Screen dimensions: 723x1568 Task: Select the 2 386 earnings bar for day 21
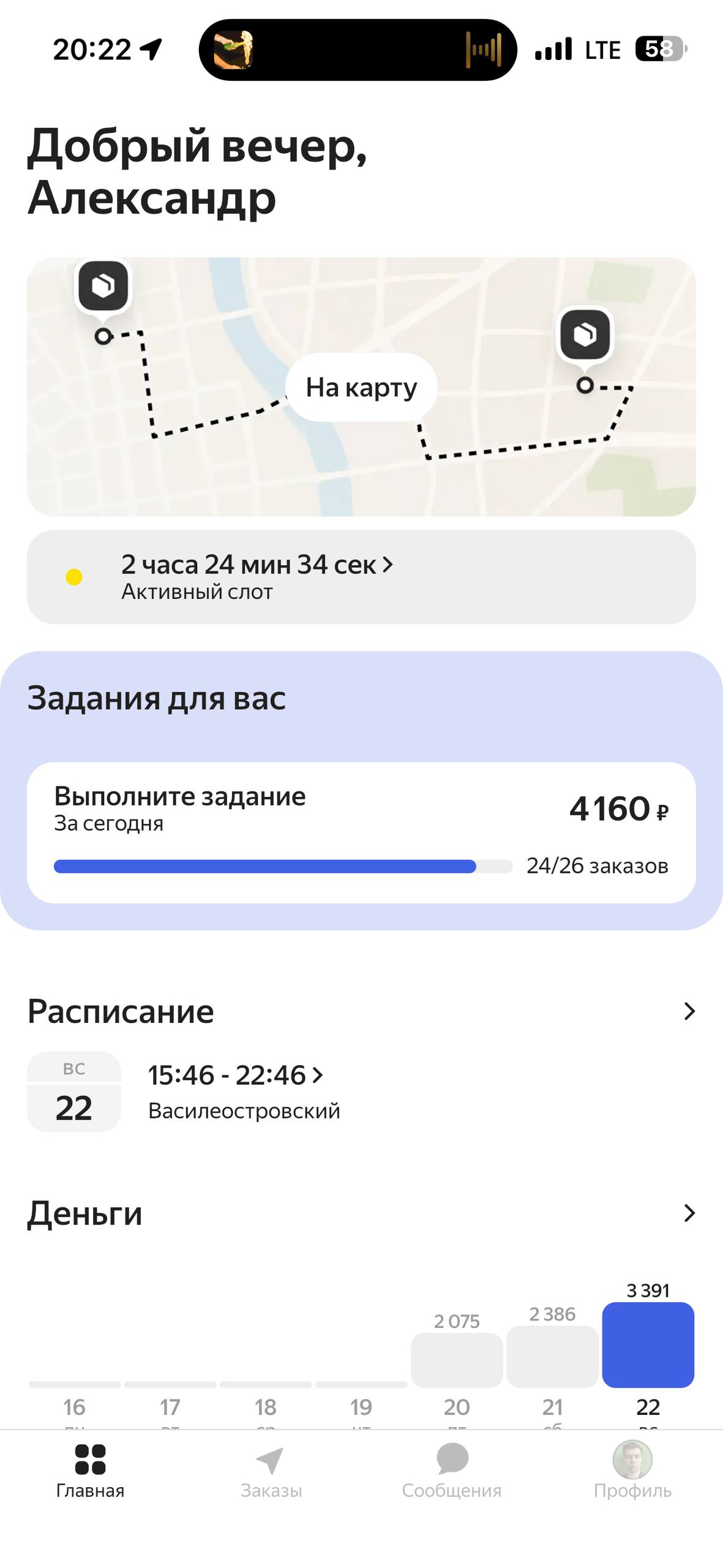(x=552, y=1356)
